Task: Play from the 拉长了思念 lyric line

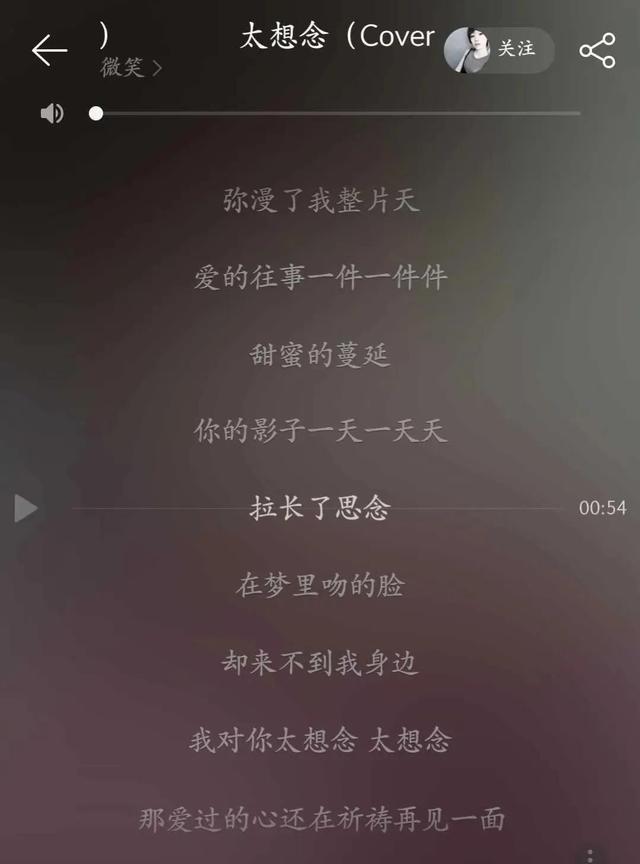Action: [x=26, y=508]
